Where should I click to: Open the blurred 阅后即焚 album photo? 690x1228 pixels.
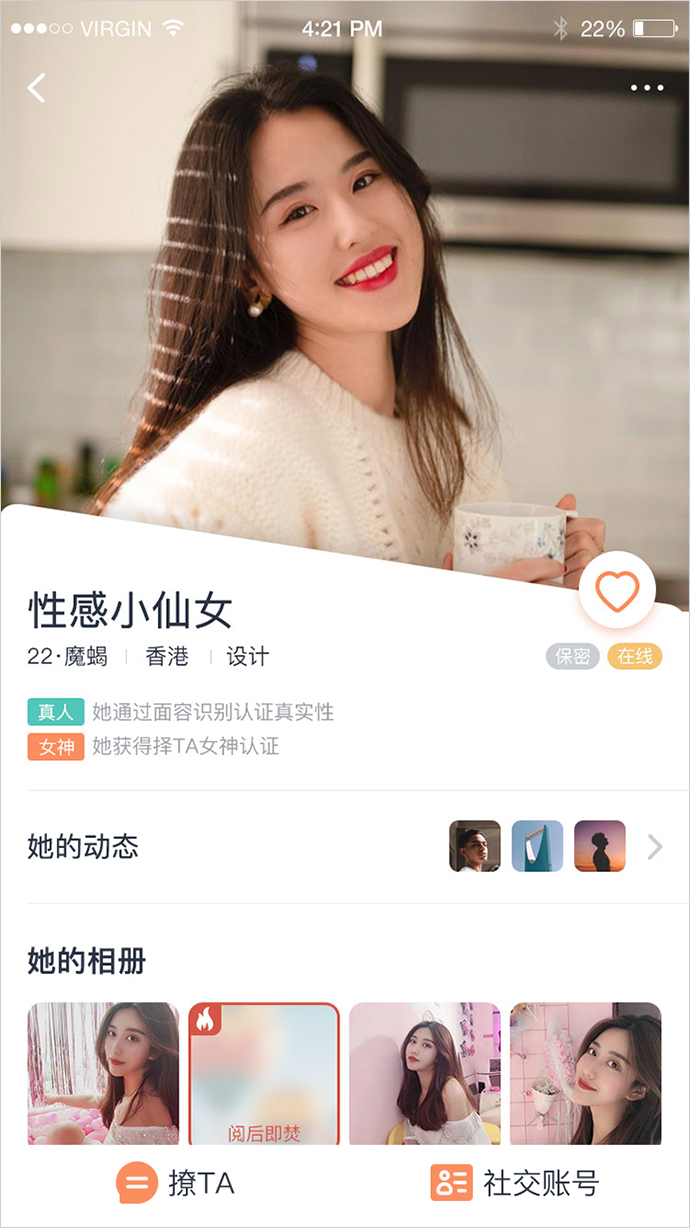tap(264, 1074)
